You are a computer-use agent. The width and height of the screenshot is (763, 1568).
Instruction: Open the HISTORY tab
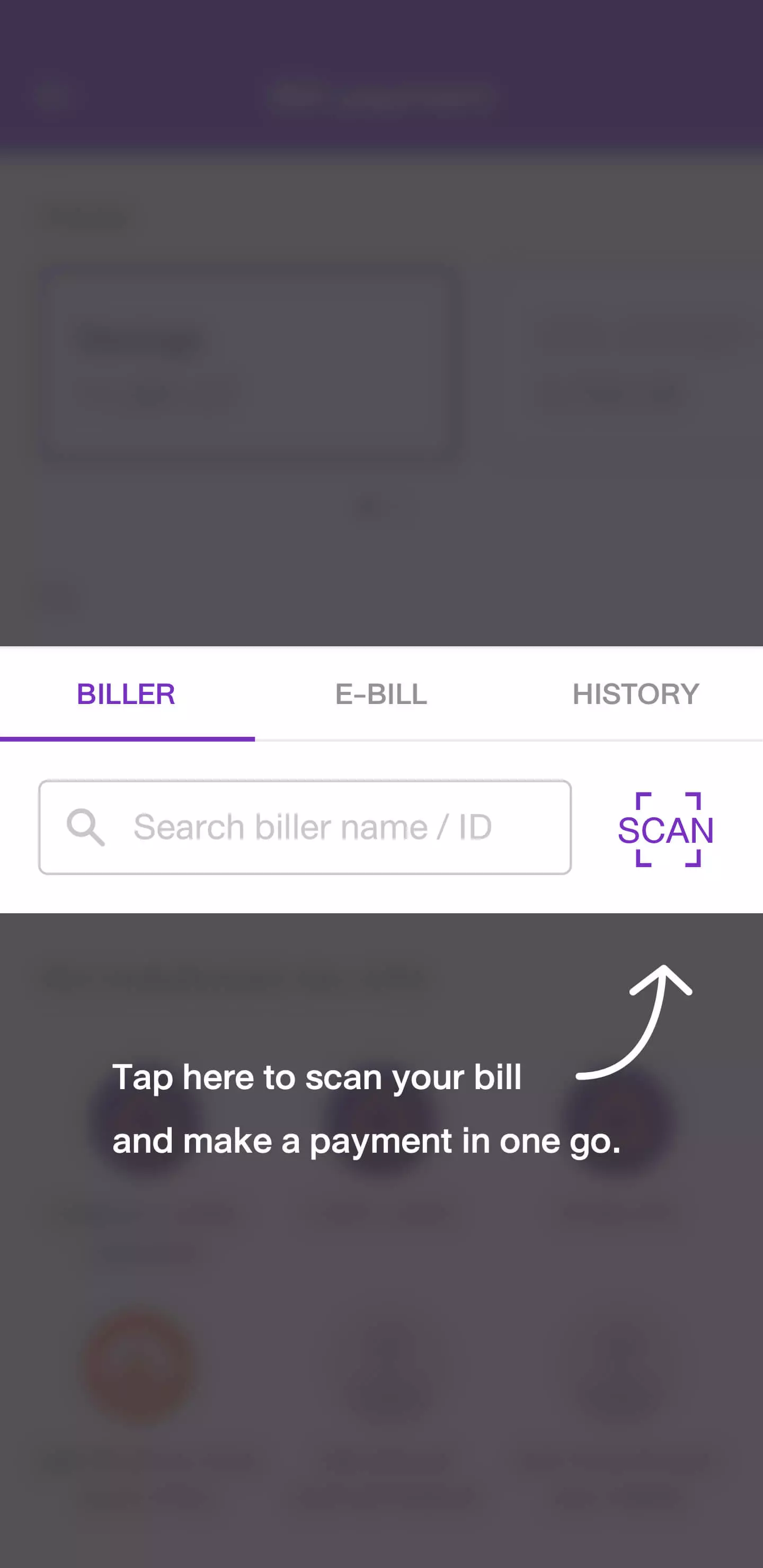[x=636, y=694]
